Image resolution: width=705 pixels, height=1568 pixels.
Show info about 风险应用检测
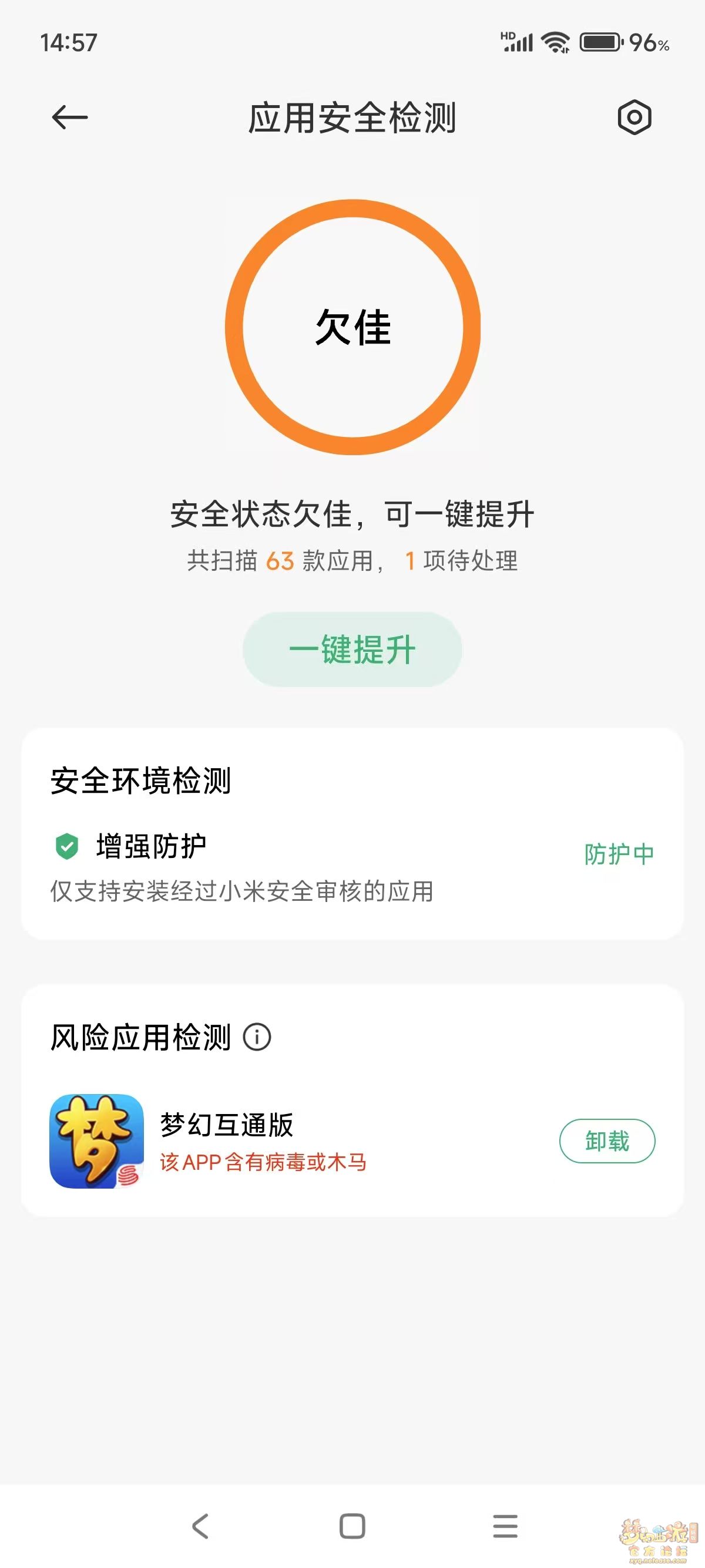257,1037
